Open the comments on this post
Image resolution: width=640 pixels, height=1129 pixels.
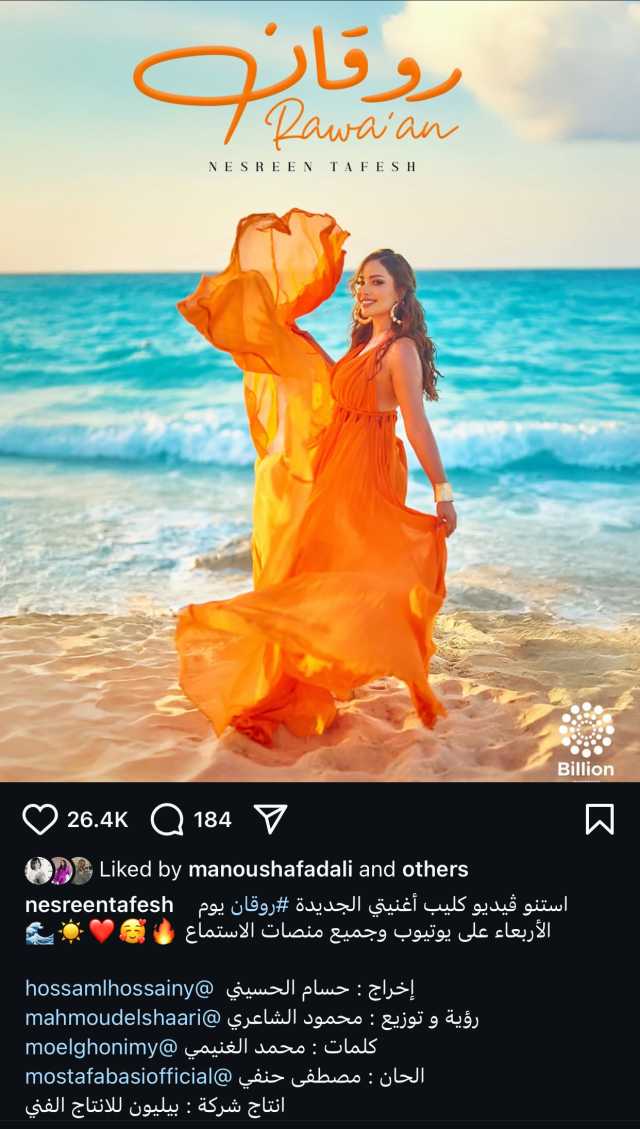coord(167,820)
